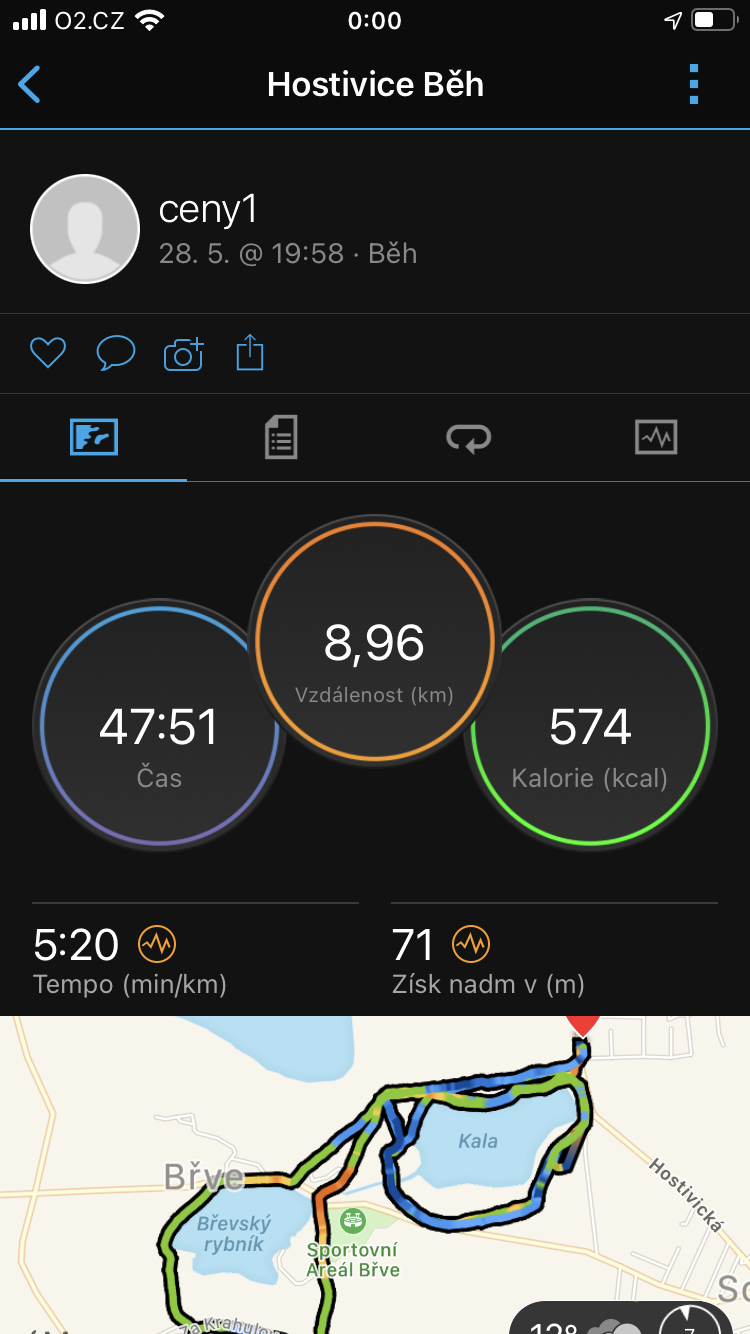Like this activity with the heart icon
Image resolution: width=750 pixels, height=1334 pixels.
point(47,353)
